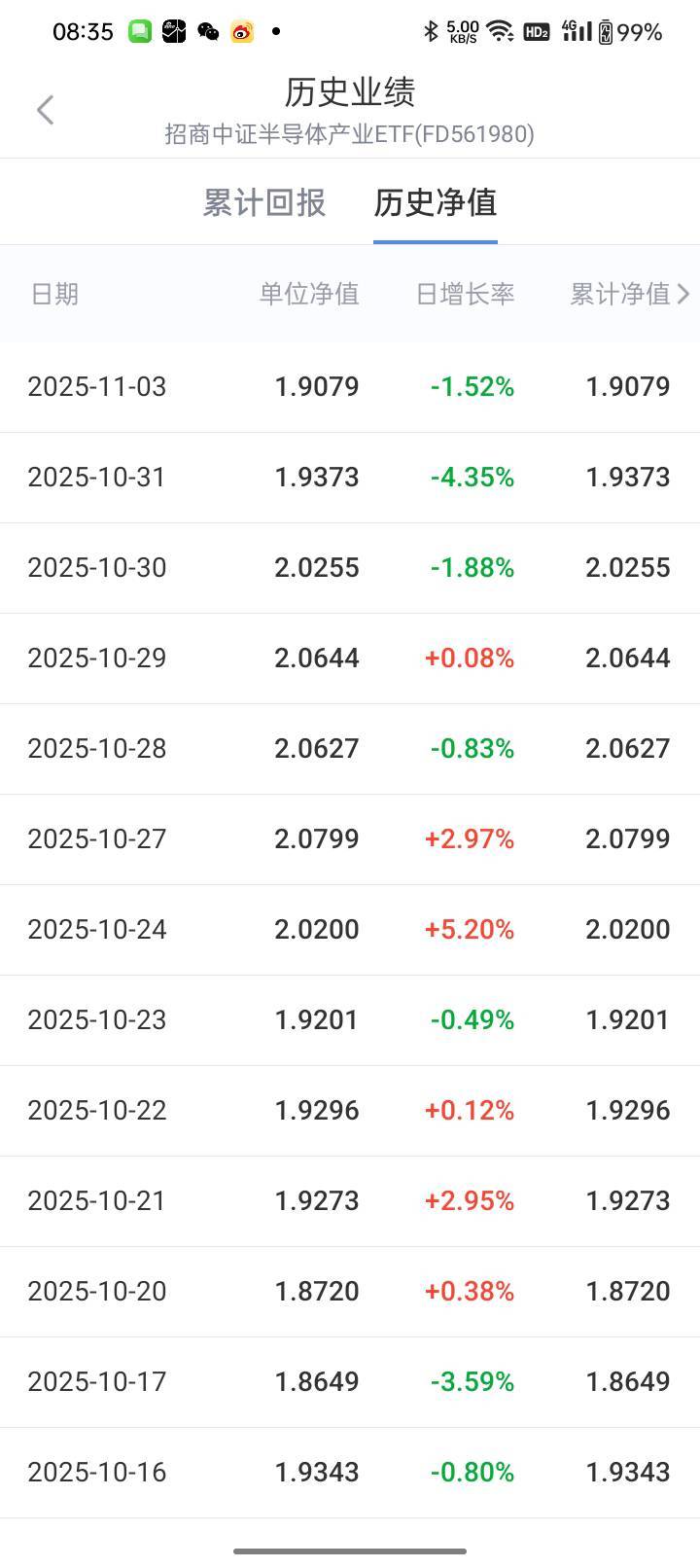Image resolution: width=700 pixels, height=1568 pixels.
Task: Select the 历史净值 tab
Action: click(x=436, y=203)
